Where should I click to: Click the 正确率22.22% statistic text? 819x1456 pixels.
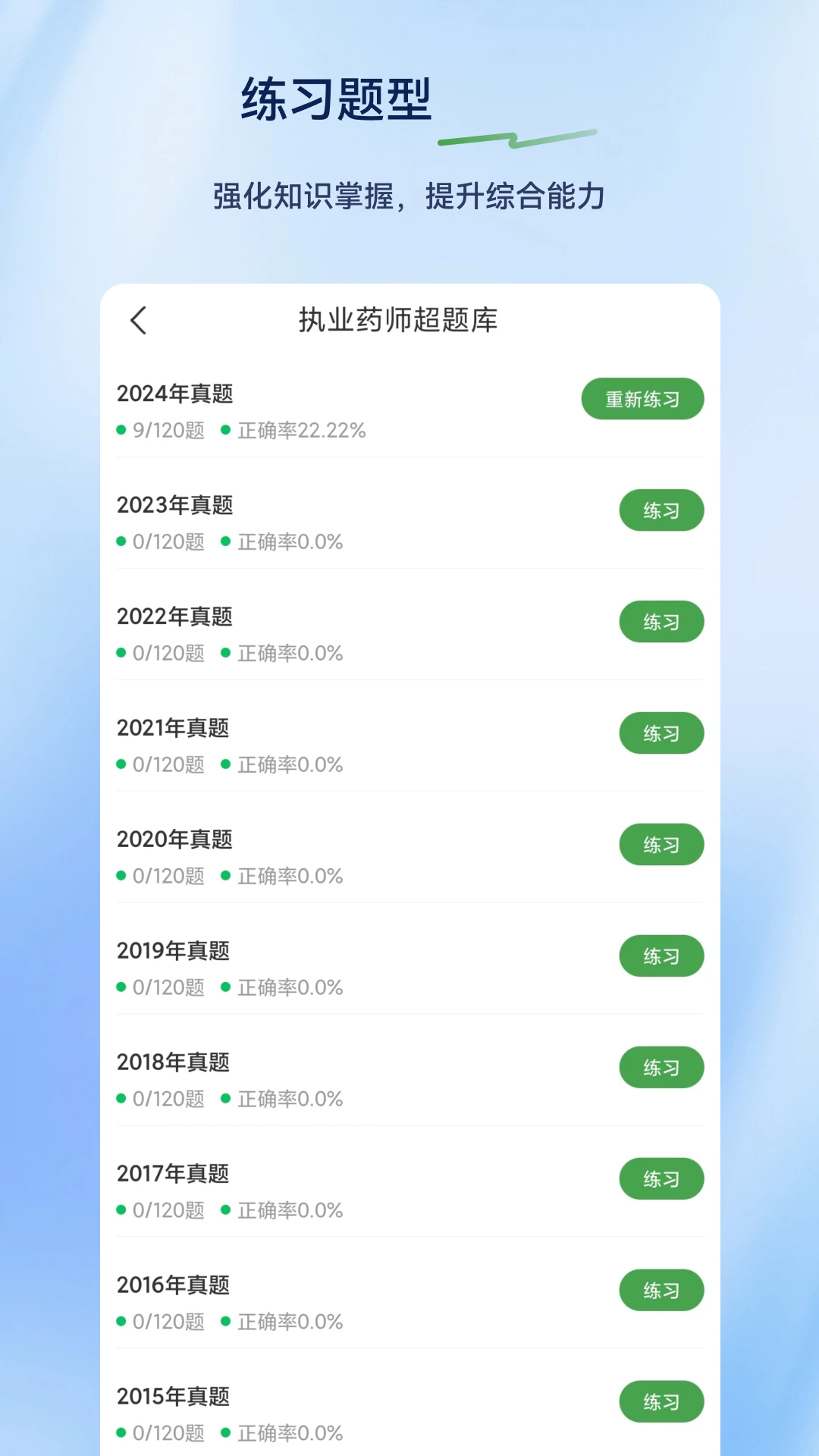pyautogui.click(x=301, y=431)
